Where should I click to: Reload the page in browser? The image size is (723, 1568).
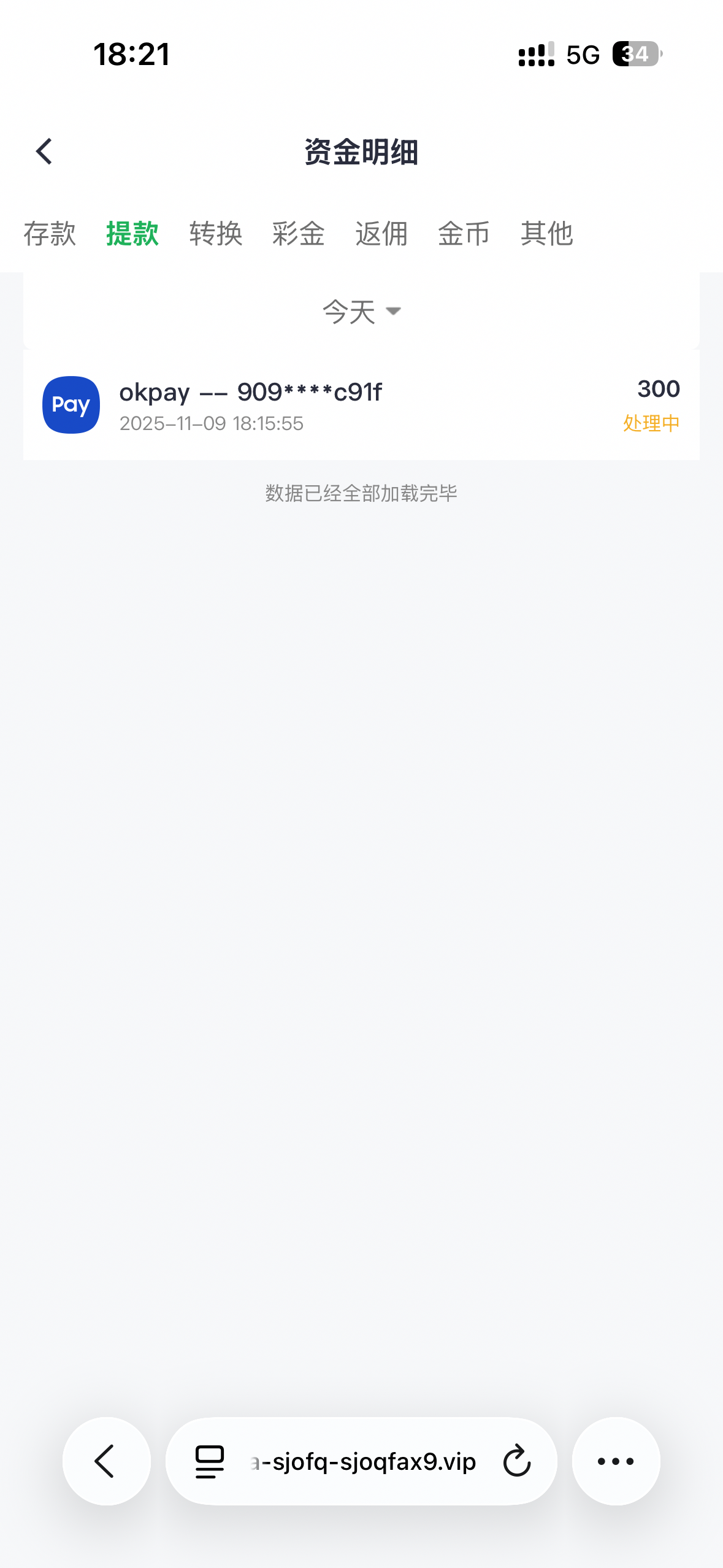tap(517, 1461)
